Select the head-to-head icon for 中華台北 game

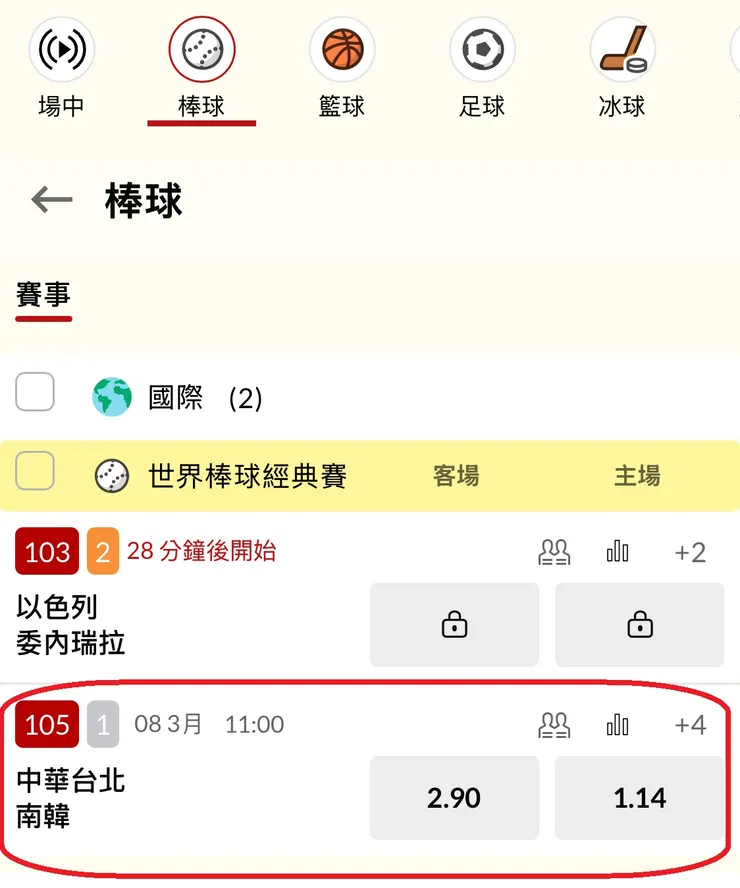(x=555, y=724)
